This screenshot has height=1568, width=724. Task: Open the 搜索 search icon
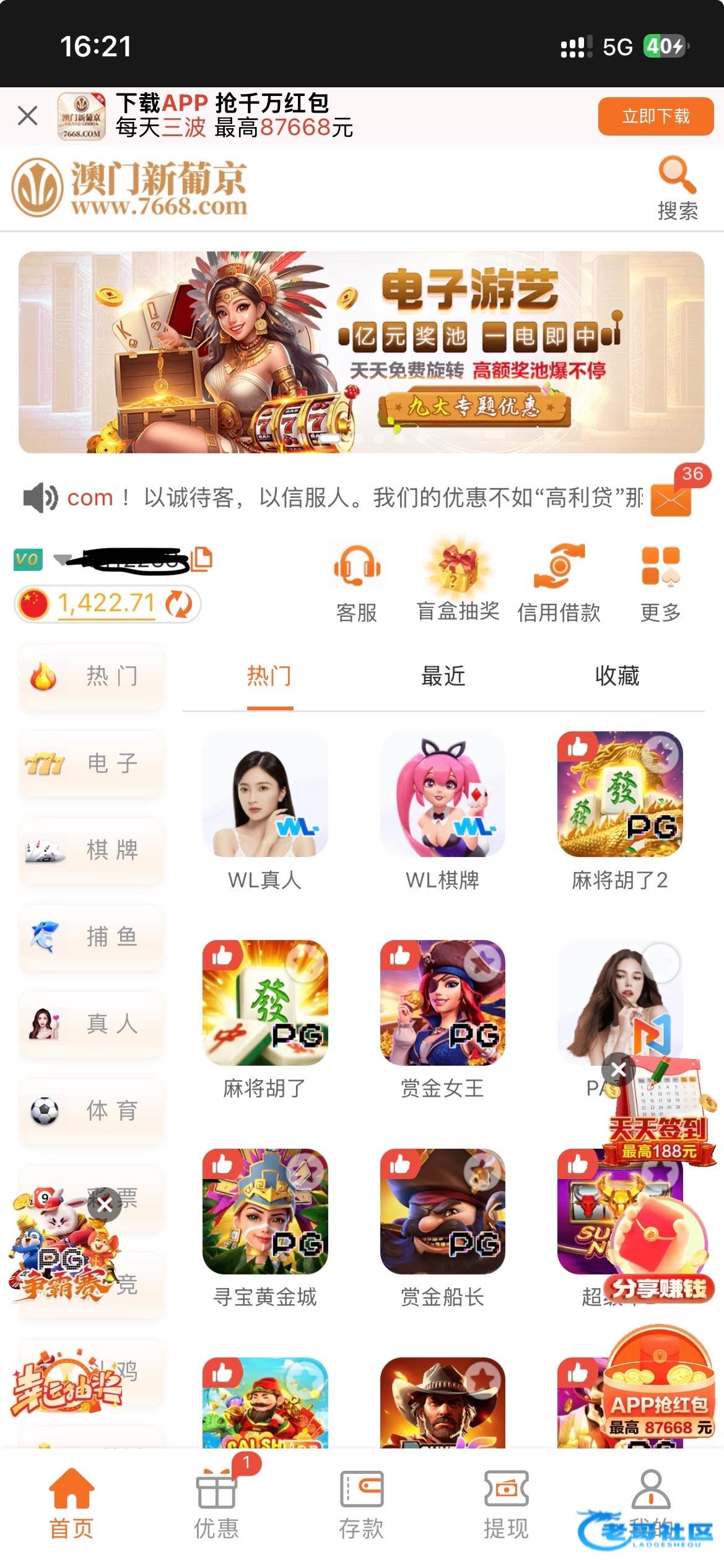[678, 189]
